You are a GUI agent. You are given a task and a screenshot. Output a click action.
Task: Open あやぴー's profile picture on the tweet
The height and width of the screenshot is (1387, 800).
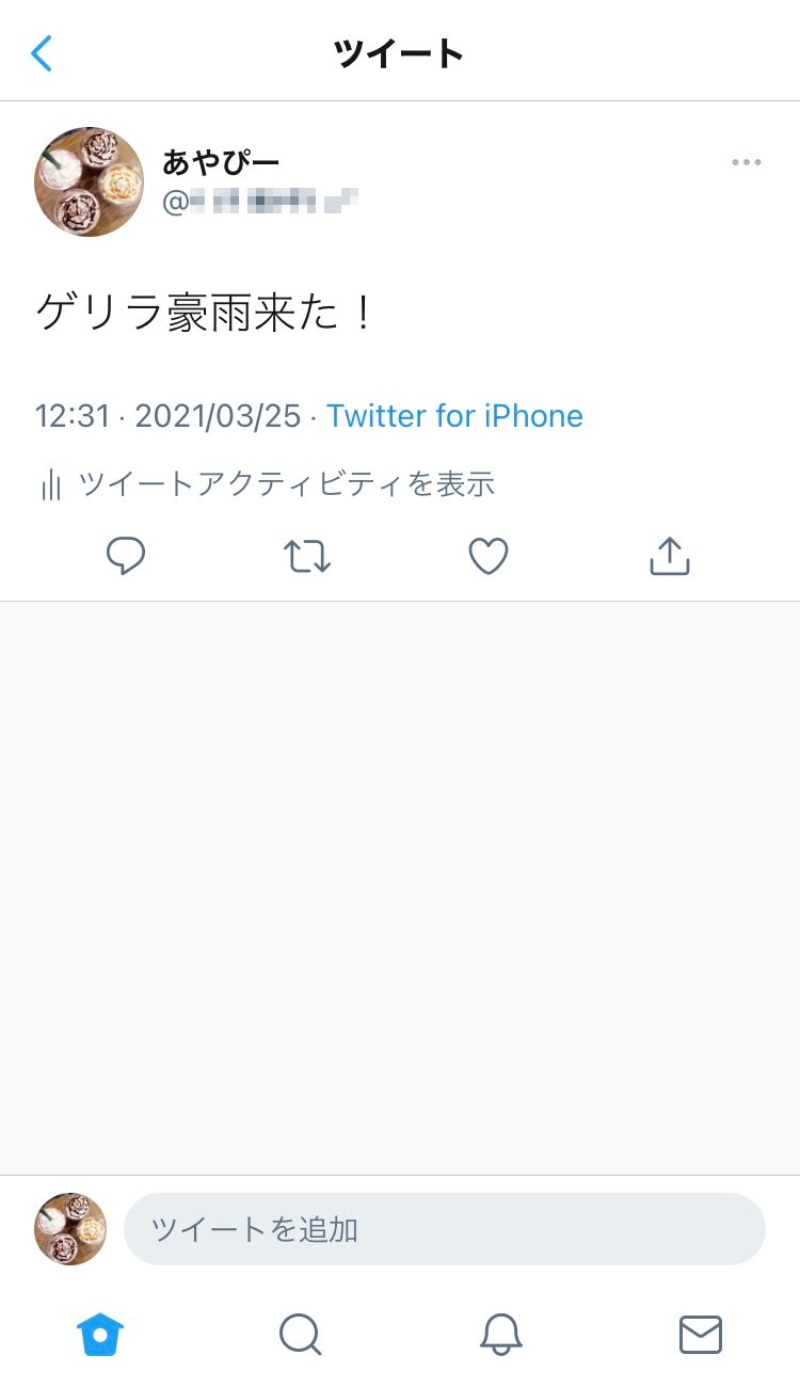(89, 181)
